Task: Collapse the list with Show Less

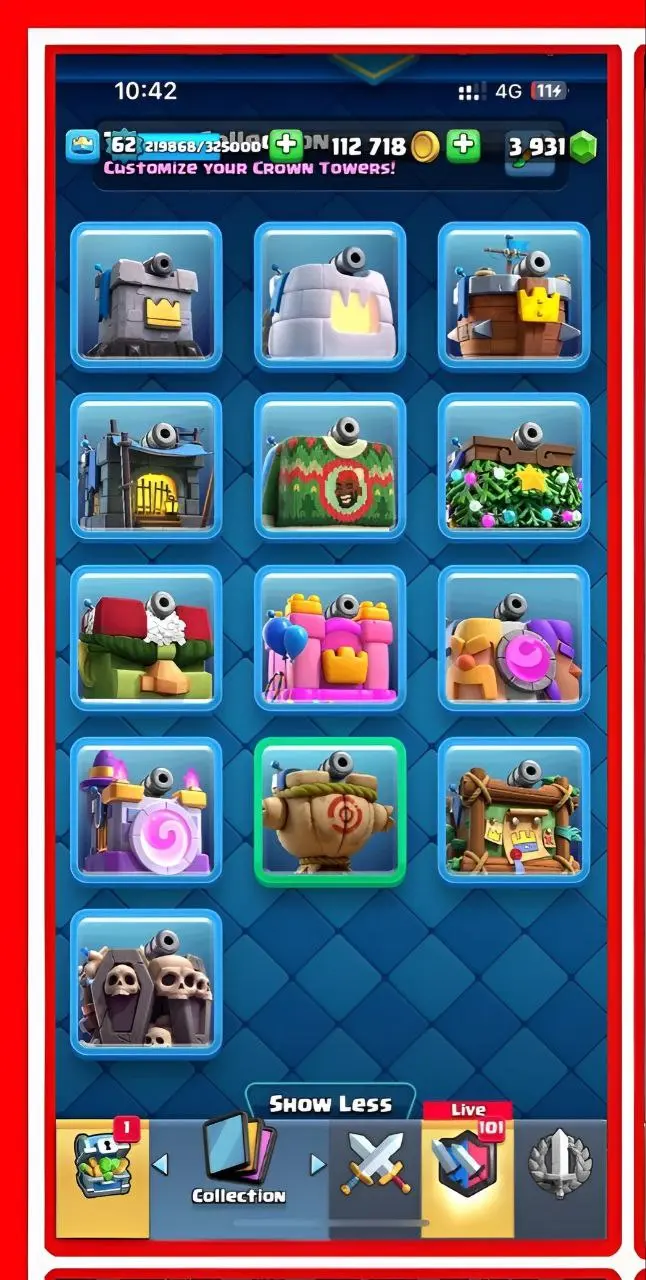Action: coord(330,1104)
